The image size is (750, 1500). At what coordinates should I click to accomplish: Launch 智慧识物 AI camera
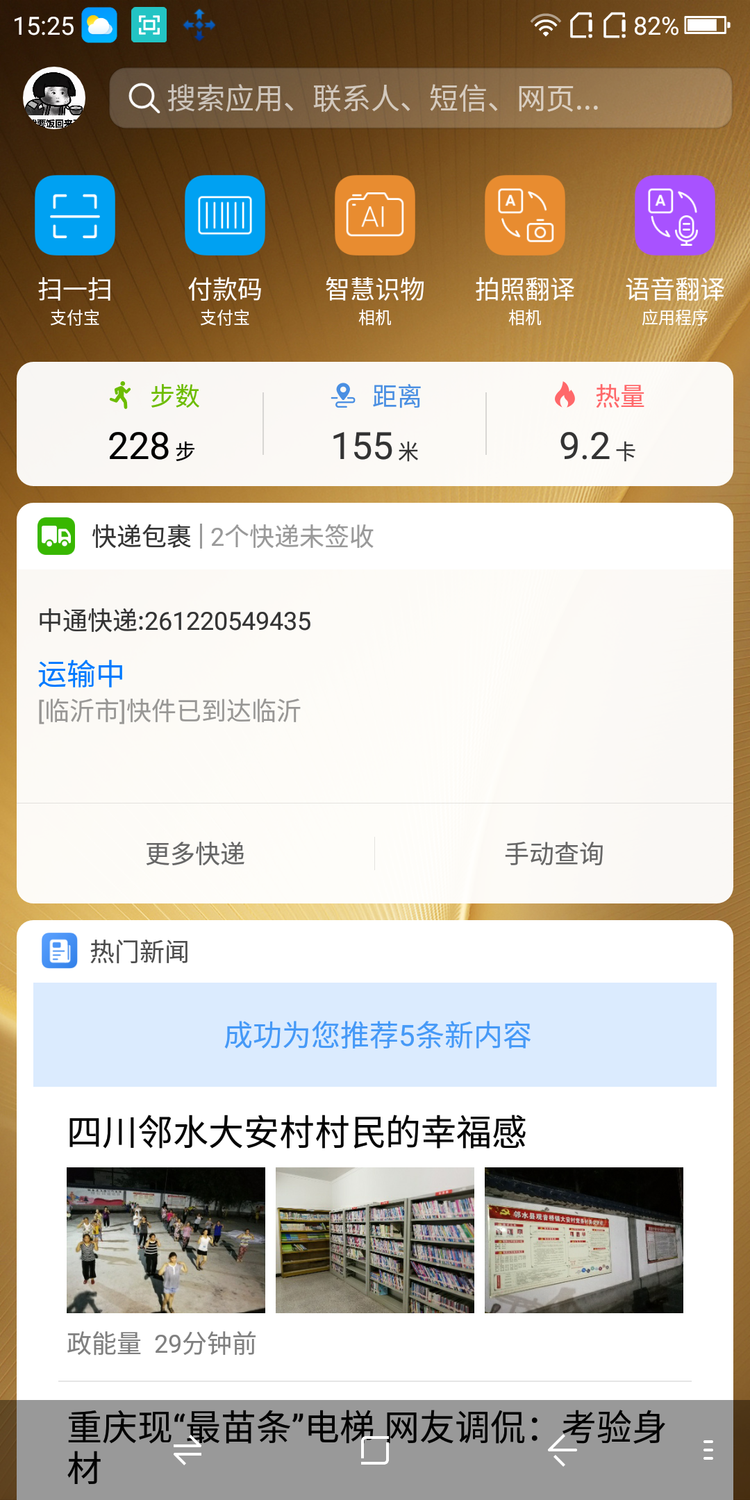(375, 250)
